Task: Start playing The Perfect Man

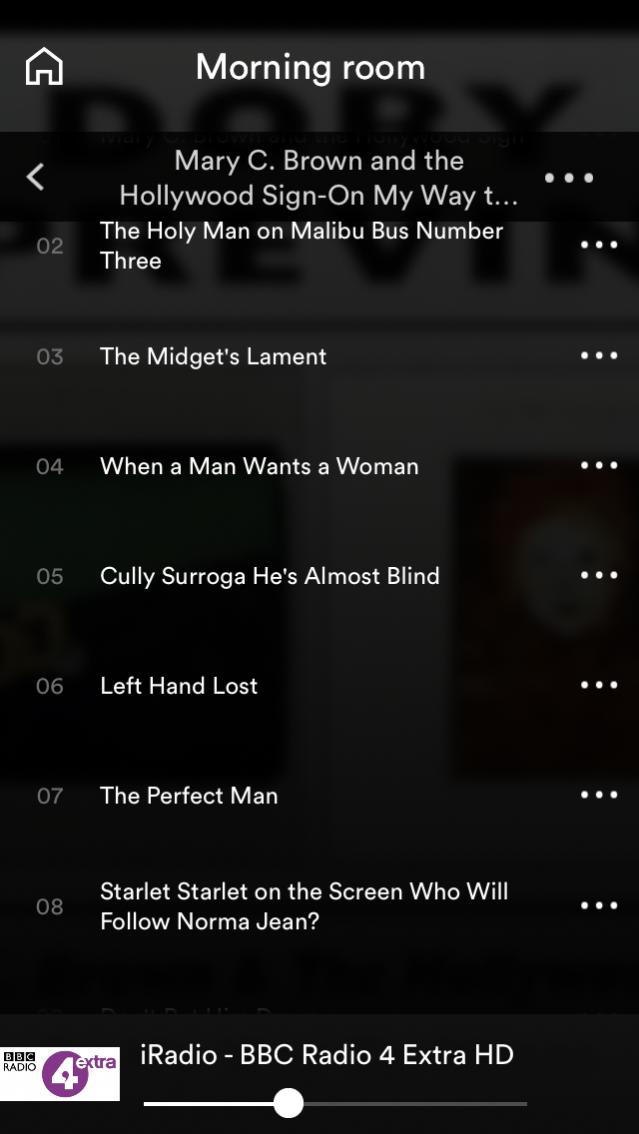Action: (189, 796)
